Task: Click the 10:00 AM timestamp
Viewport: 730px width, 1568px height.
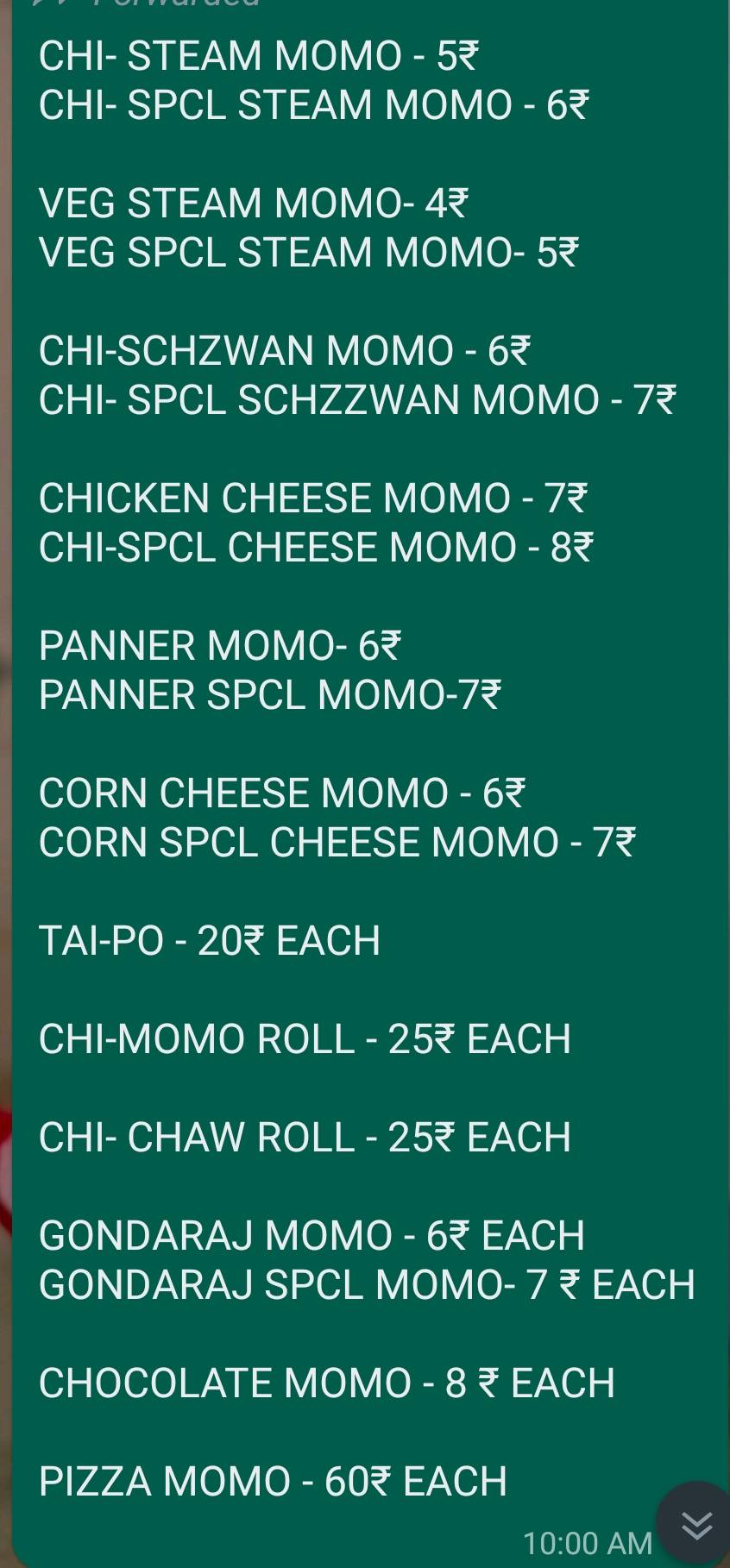Action: point(587,1544)
